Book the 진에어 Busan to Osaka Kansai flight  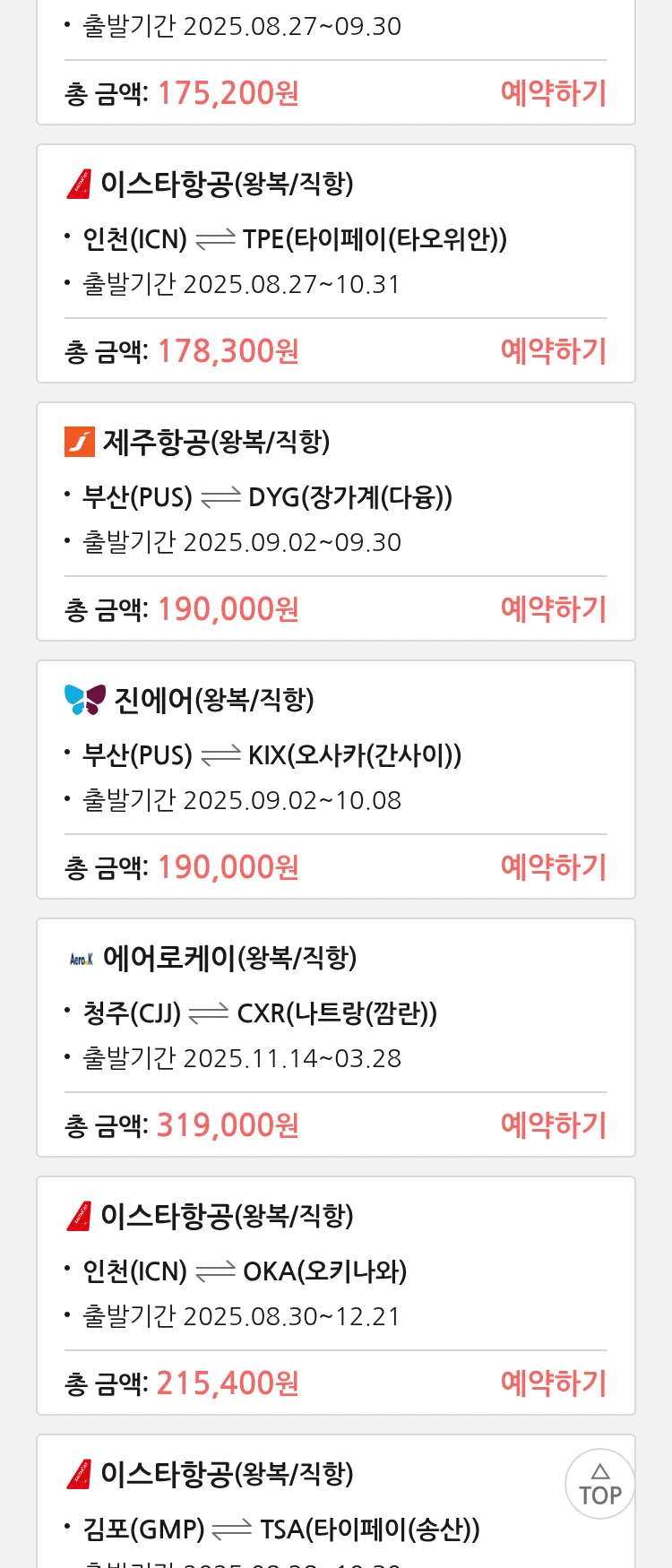[553, 867]
